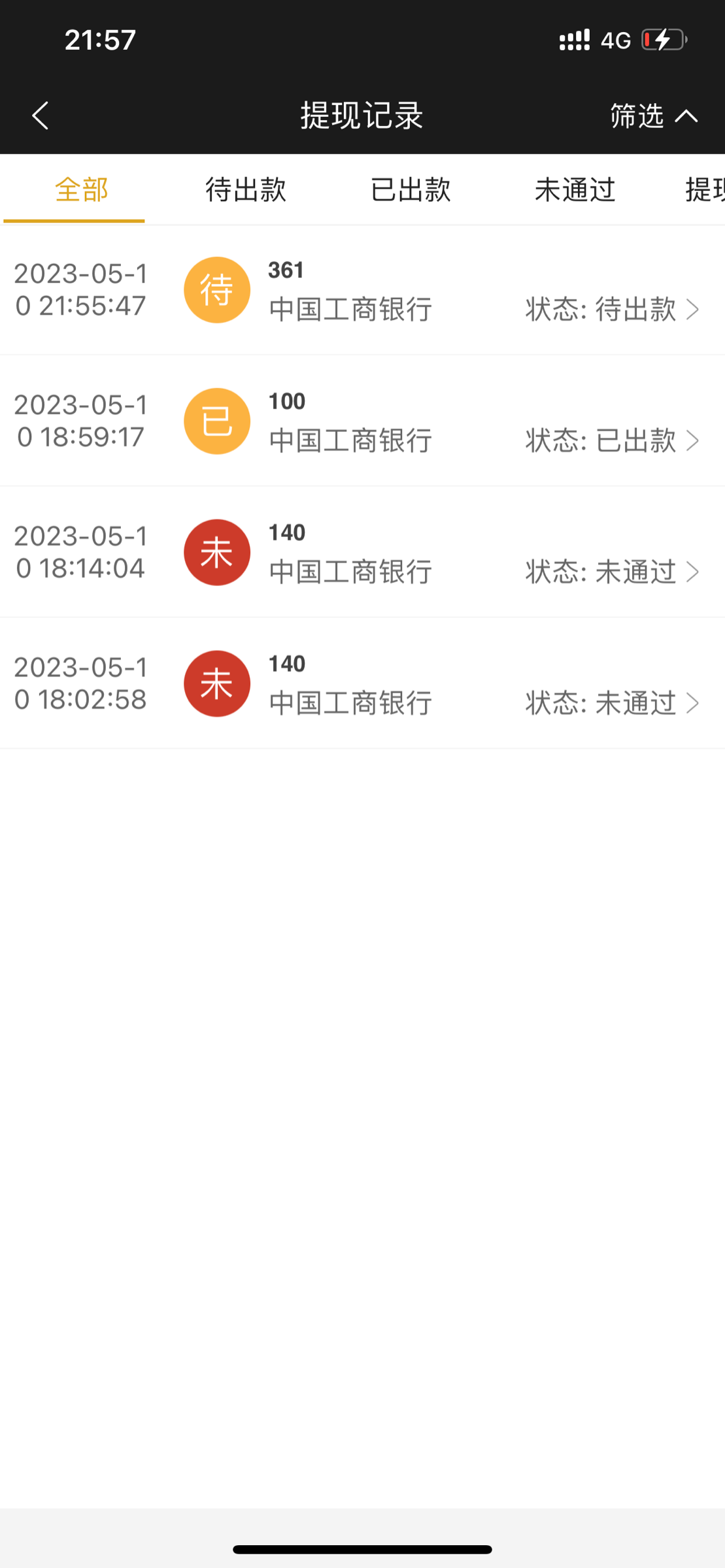Viewport: 725px width, 1568px height.
Task: Go back from 提现记录 page
Action: click(41, 116)
